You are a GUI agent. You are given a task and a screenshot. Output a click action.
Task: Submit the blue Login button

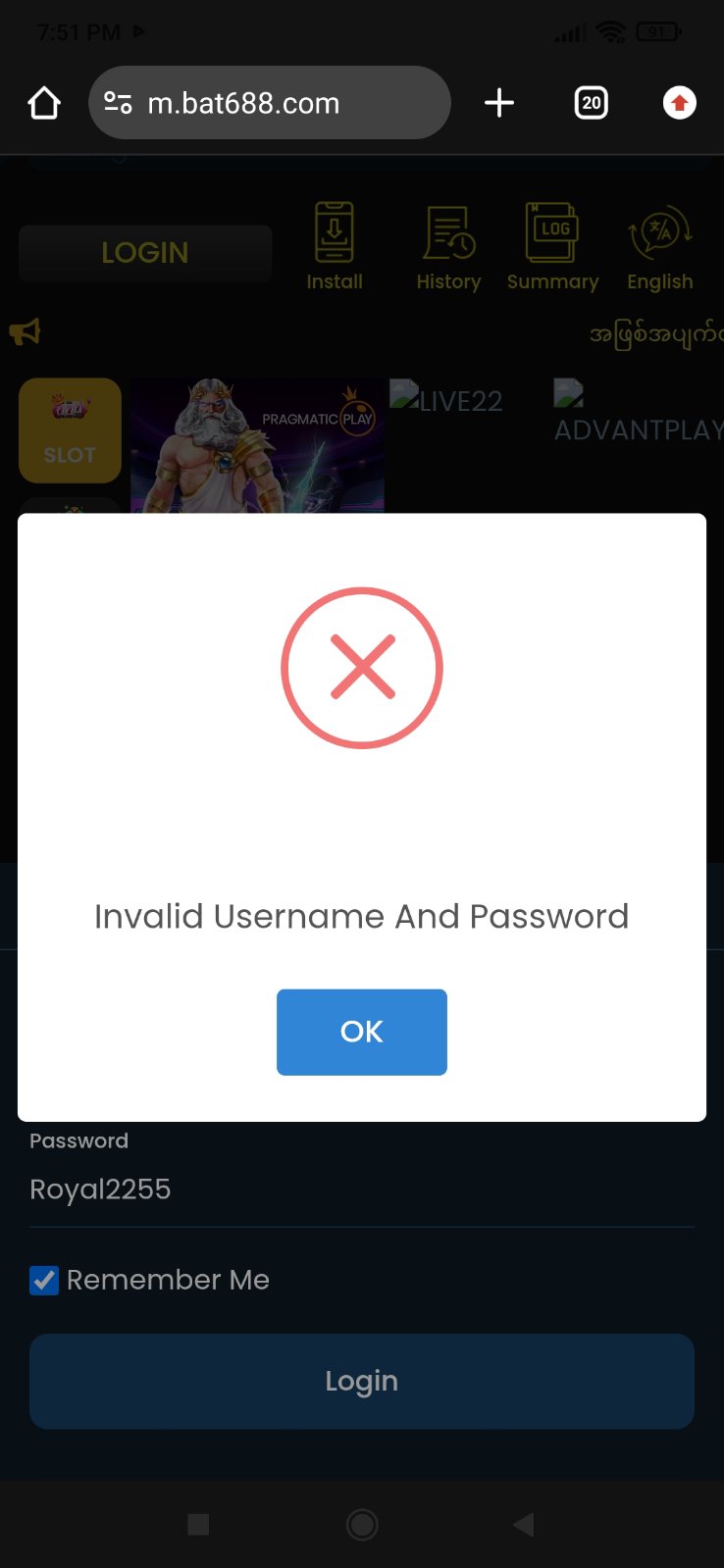coord(361,1381)
